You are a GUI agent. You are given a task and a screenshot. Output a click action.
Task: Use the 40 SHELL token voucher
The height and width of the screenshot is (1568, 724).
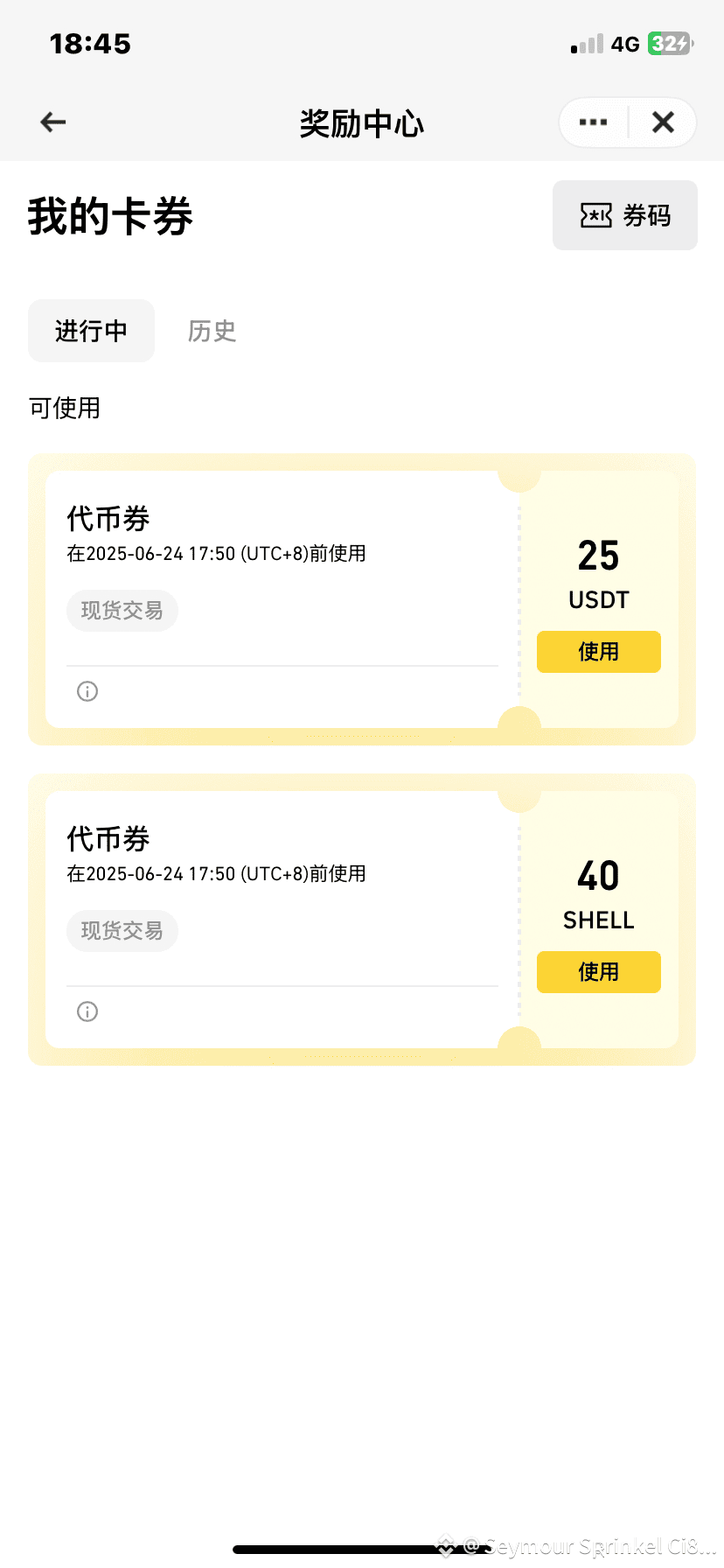click(x=599, y=972)
